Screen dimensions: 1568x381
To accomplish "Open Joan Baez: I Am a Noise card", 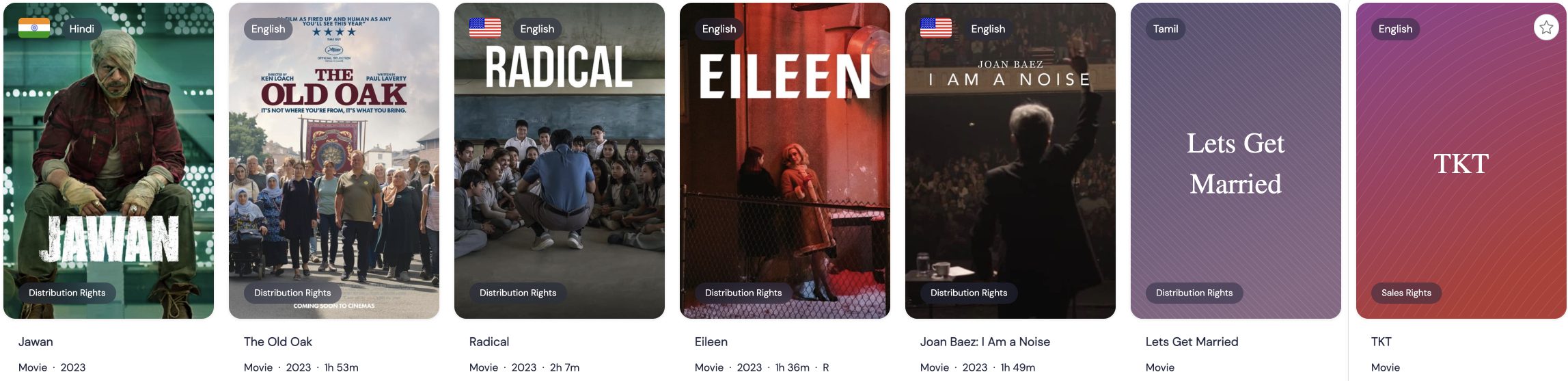I will (1010, 161).
